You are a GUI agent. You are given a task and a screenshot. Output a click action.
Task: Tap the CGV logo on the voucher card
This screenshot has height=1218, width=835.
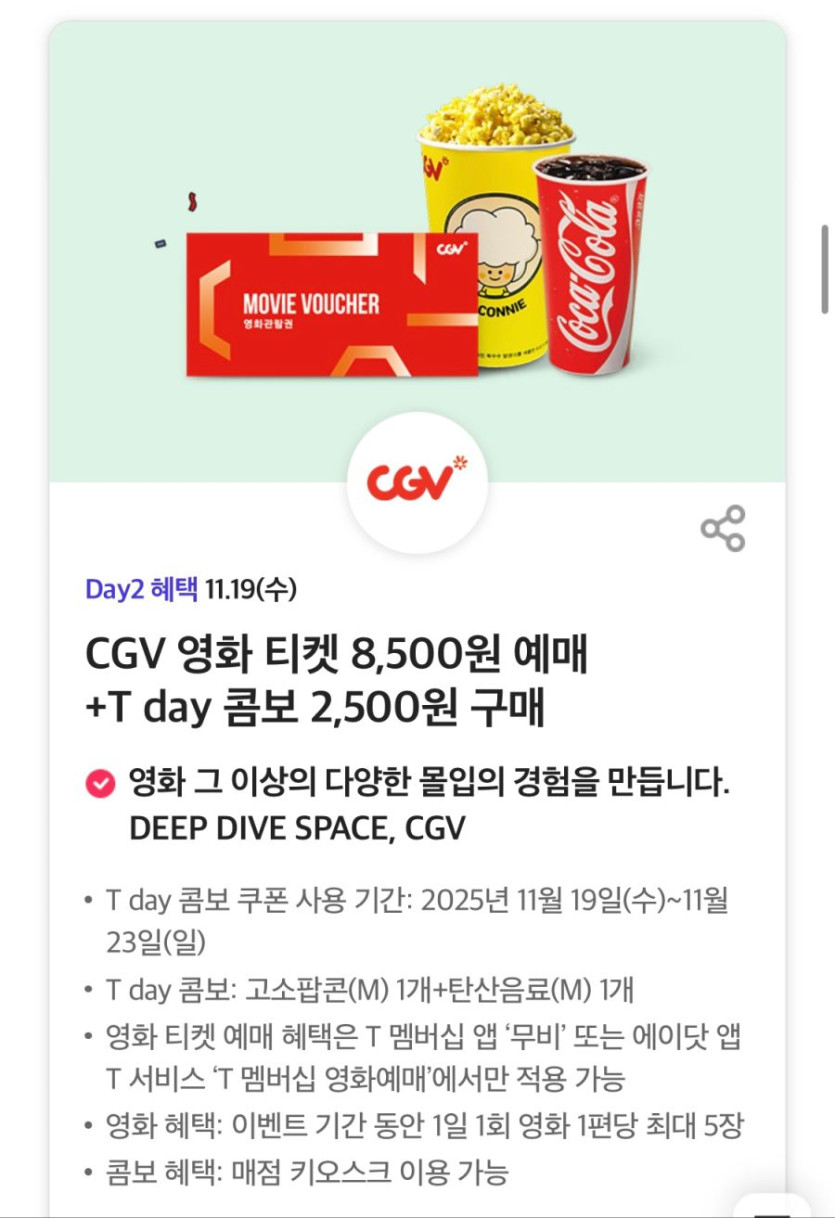[452, 250]
